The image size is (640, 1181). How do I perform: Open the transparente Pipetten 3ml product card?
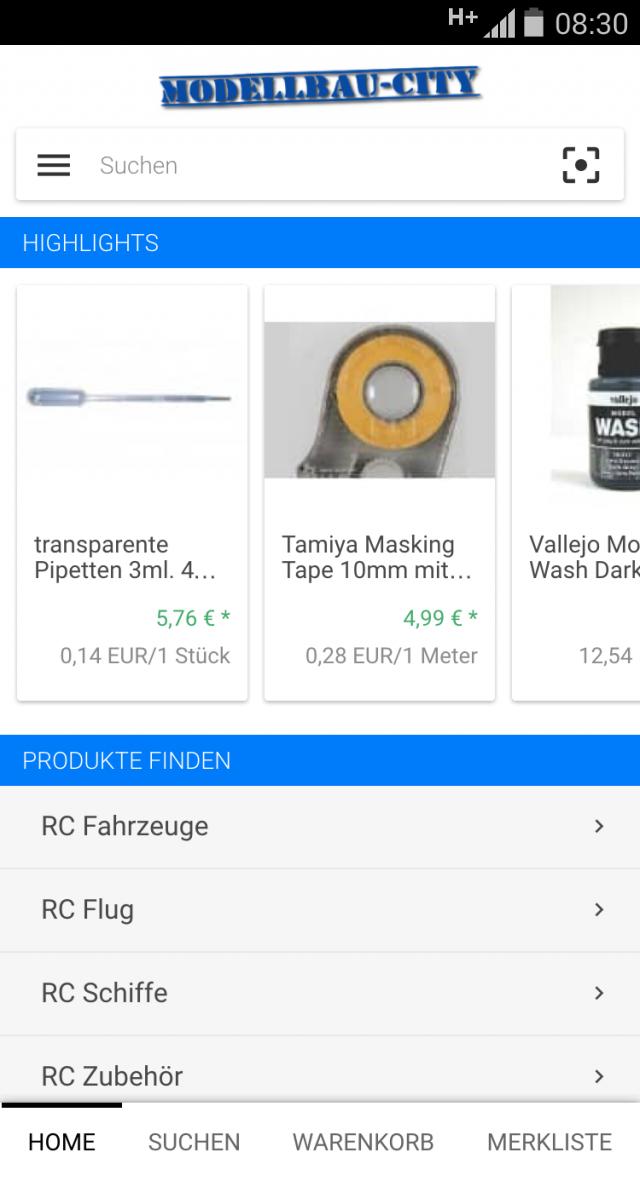[132, 492]
